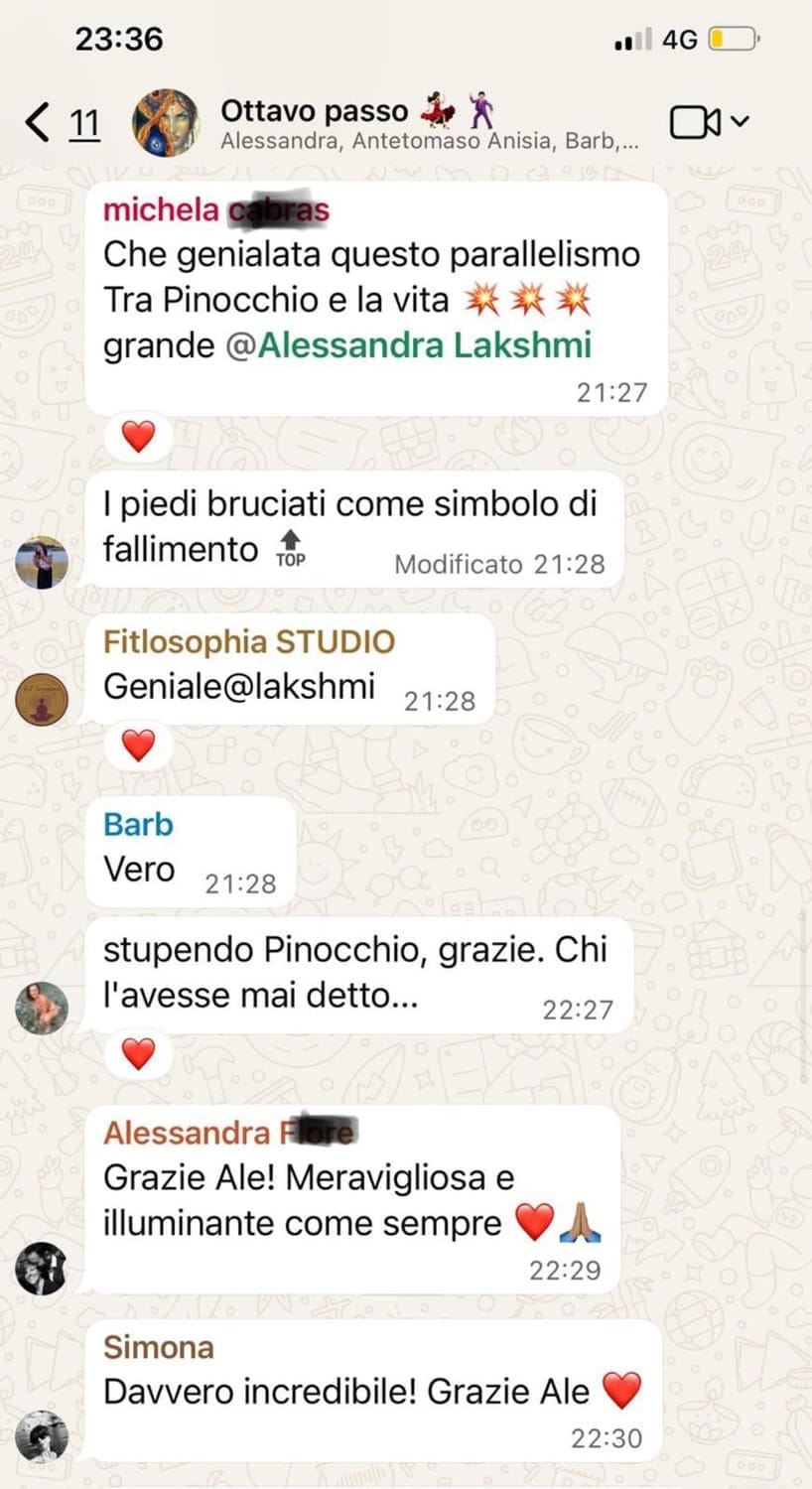
Task: View heart reaction on stupendo Pinocchio message
Action: (x=138, y=1053)
